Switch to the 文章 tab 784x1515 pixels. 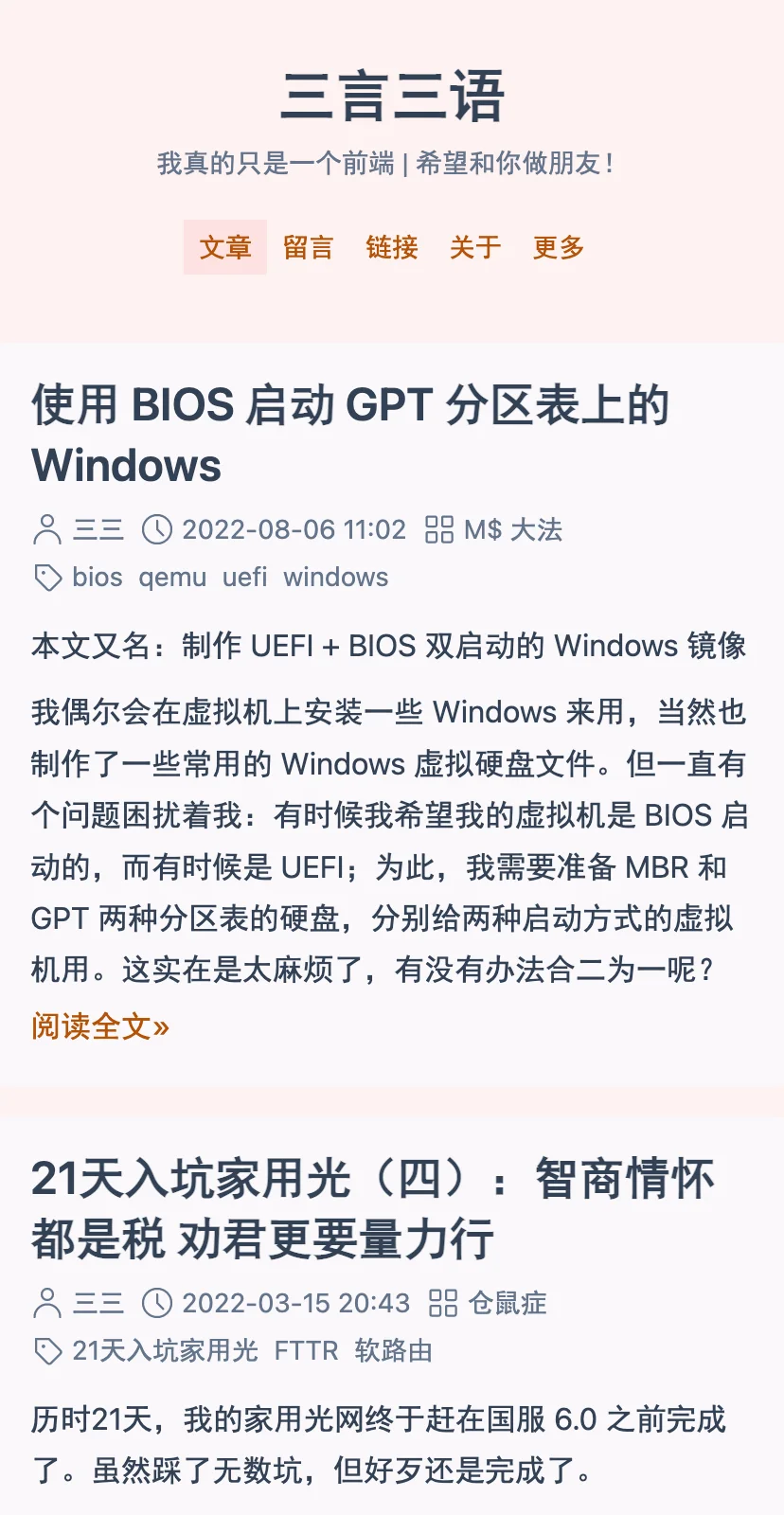[x=225, y=247]
